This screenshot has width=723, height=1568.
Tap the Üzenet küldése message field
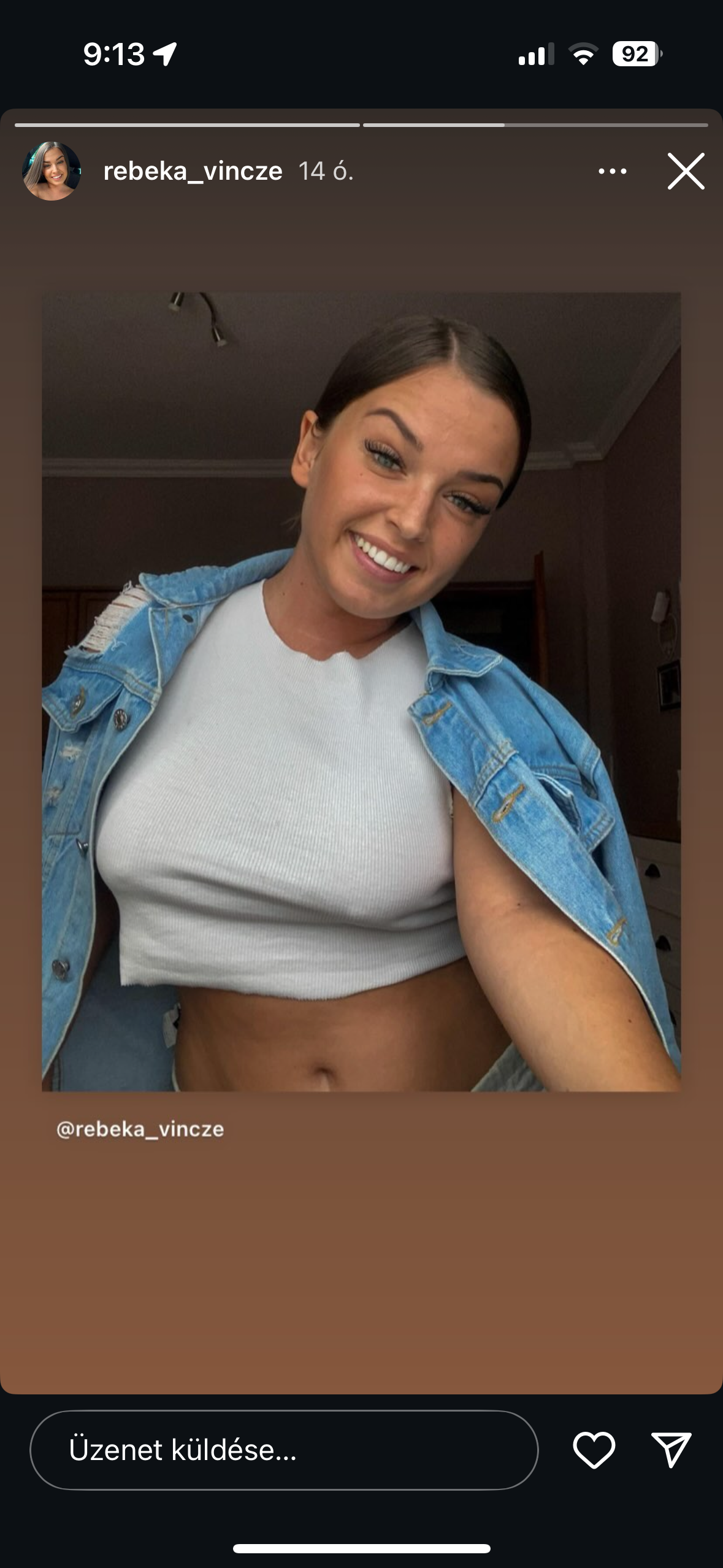(284, 1450)
